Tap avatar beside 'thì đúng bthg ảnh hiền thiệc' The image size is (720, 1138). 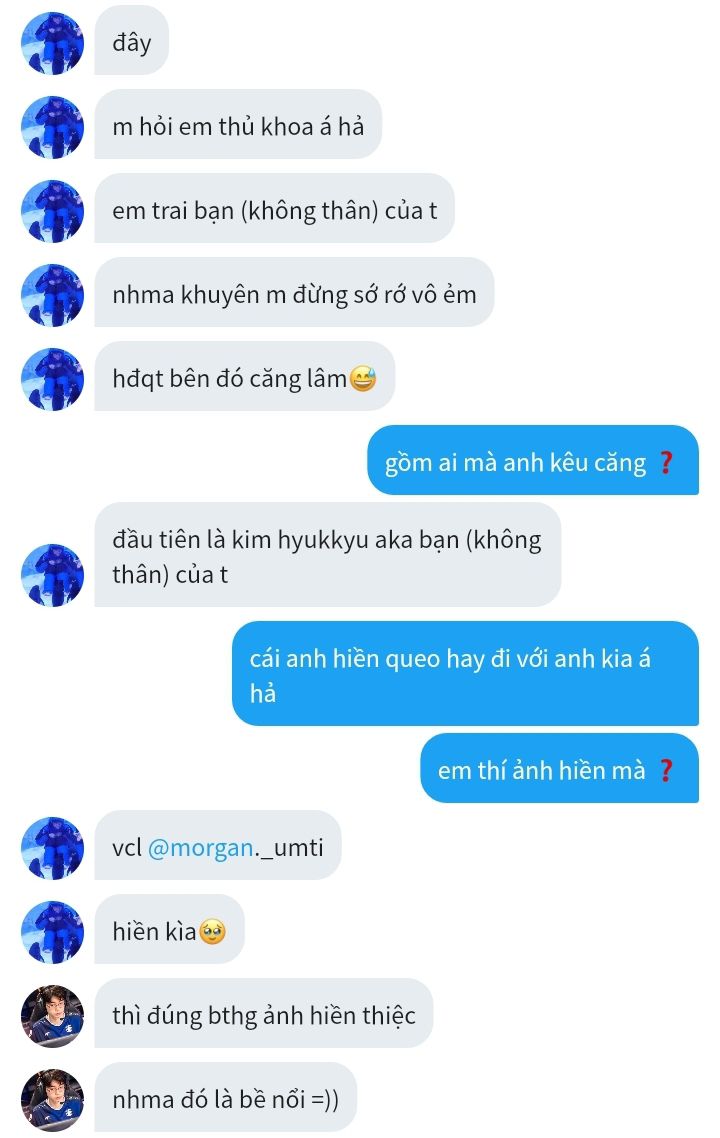coord(52,1015)
